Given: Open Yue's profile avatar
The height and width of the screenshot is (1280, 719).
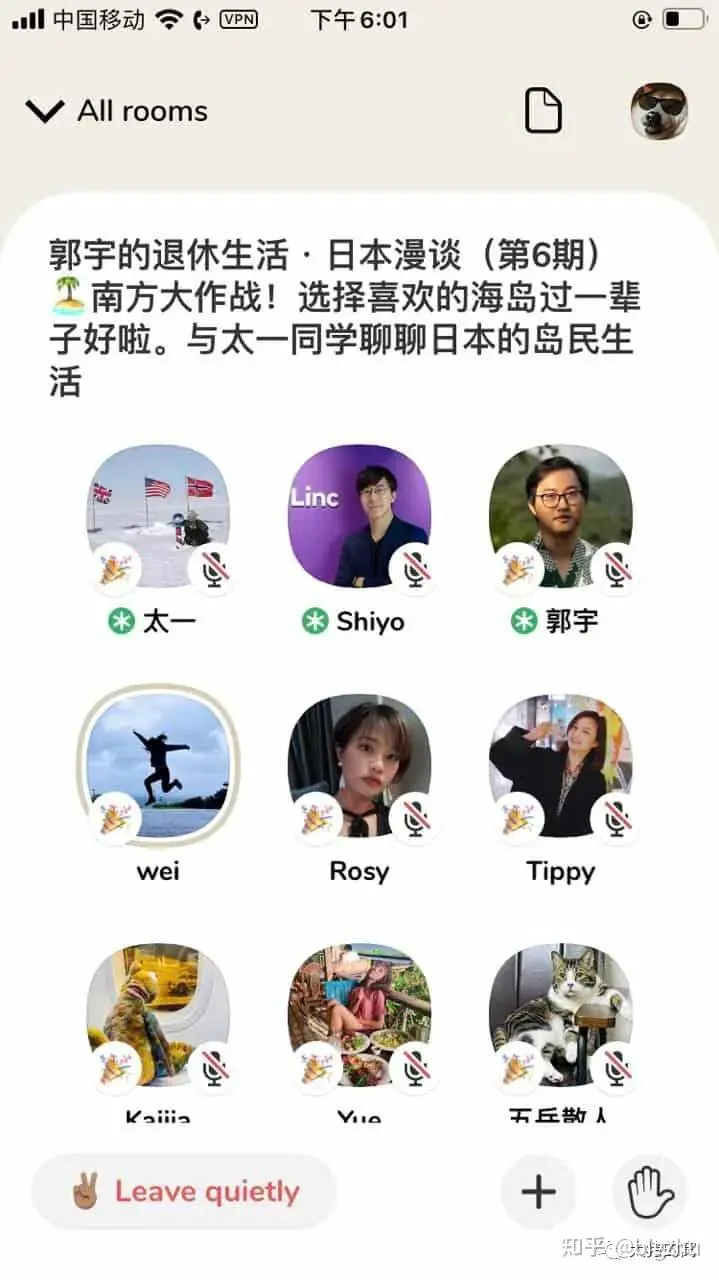Looking at the screenshot, I should click(x=359, y=1016).
